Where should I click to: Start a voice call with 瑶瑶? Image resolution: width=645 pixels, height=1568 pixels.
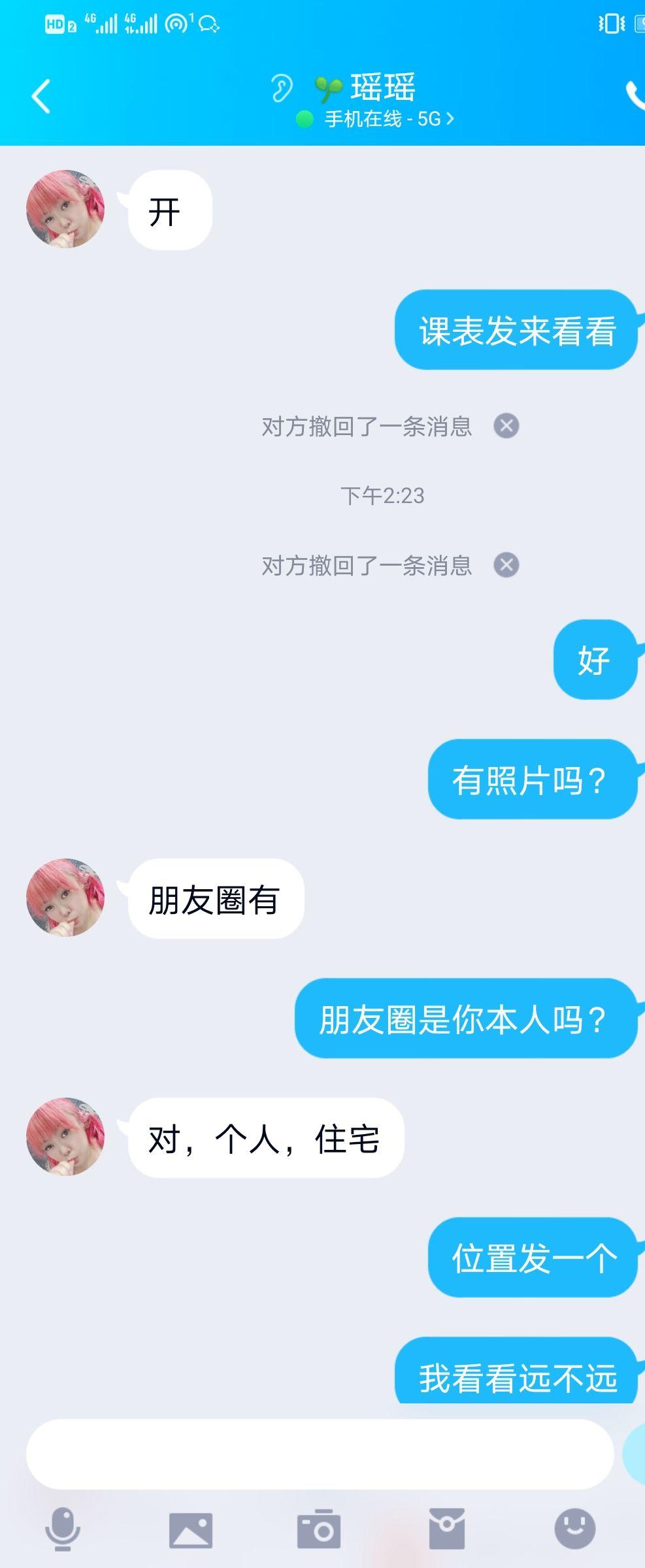[634, 95]
